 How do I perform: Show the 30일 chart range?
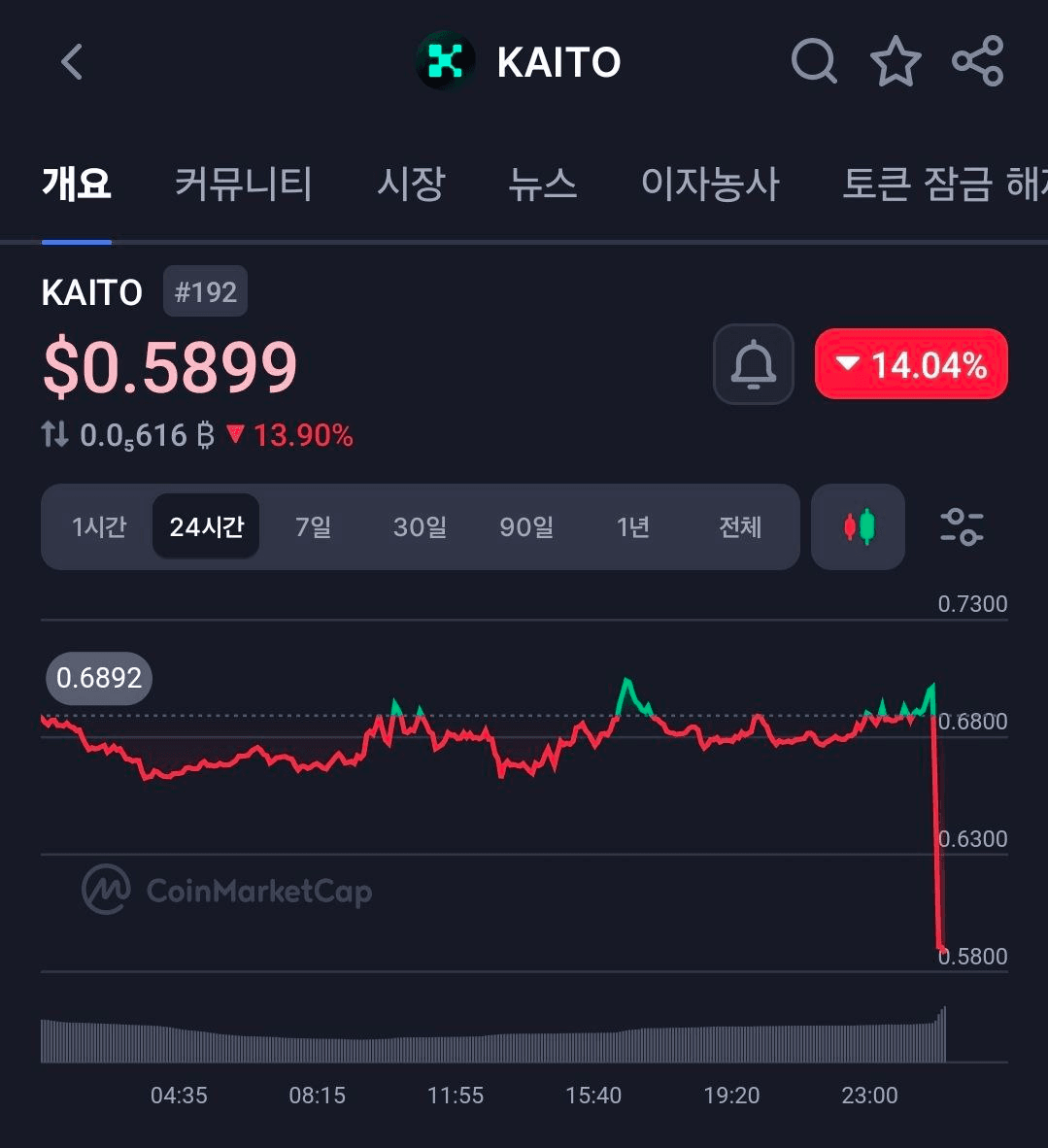coord(420,527)
